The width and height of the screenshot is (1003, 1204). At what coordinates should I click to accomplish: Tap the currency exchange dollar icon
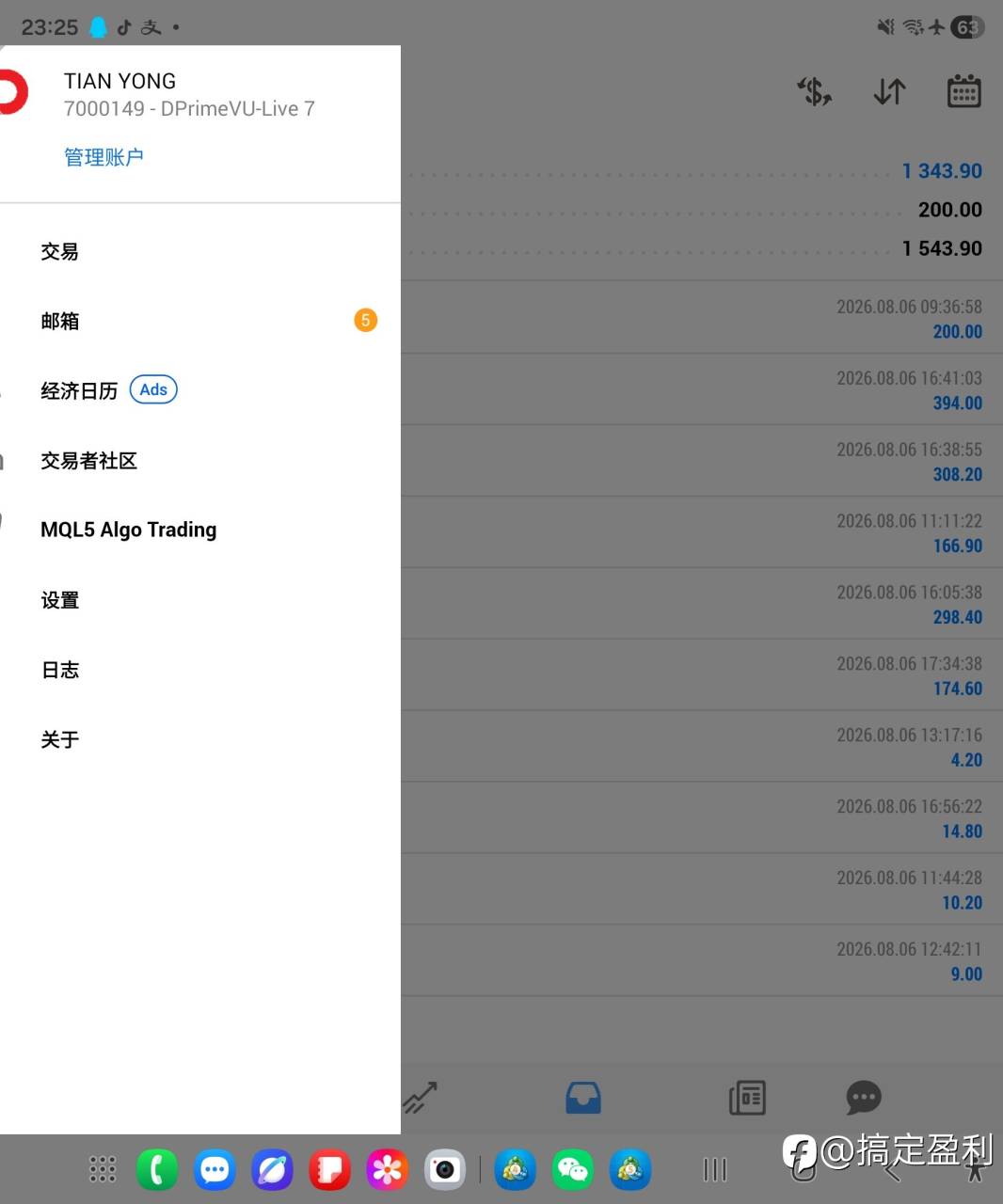pyautogui.click(x=814, y=91)
